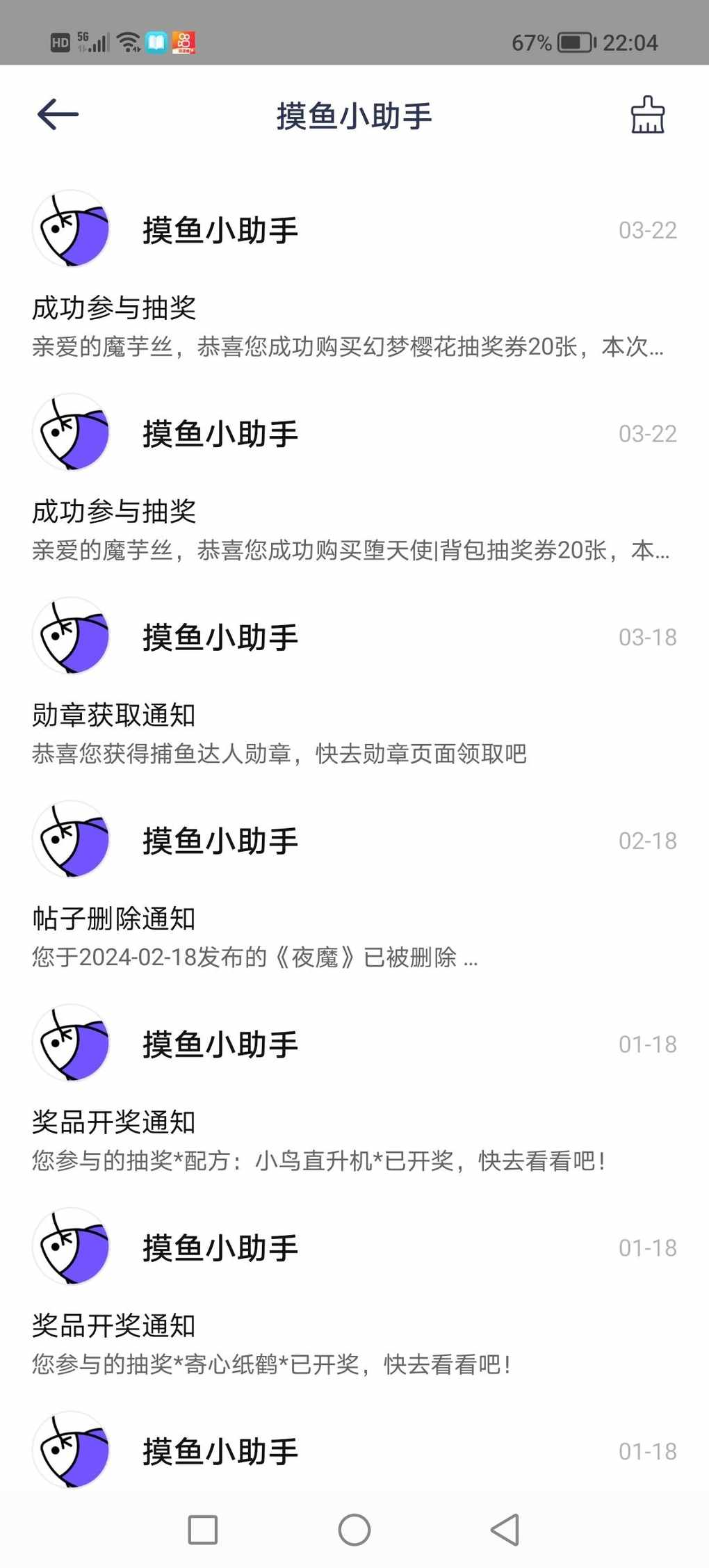Image resolution: width=709 pixels, height=1568 pixels.
Task: Open the 小鸟直升机 prize draw notification
Action: [354, 1090]
